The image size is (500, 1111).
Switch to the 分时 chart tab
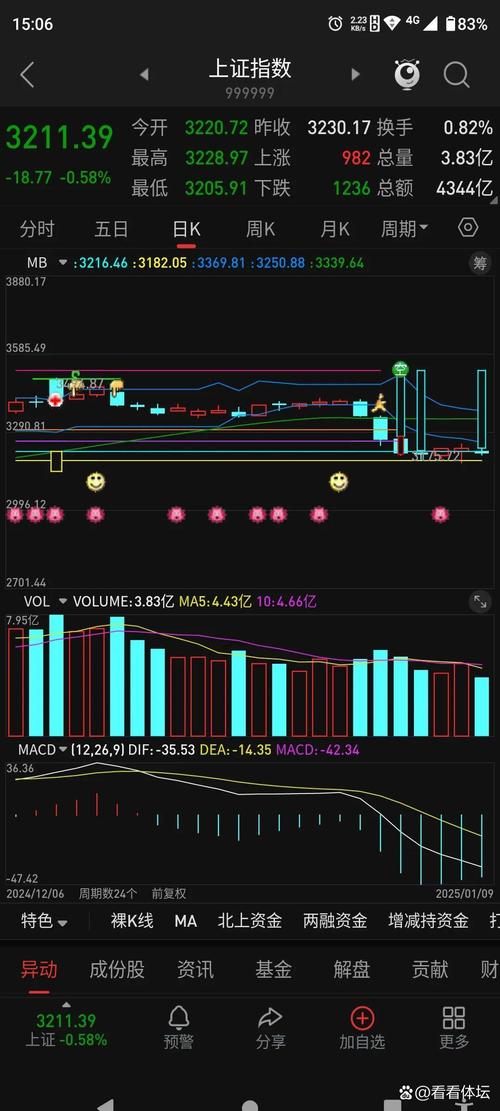tap(37, 229)
